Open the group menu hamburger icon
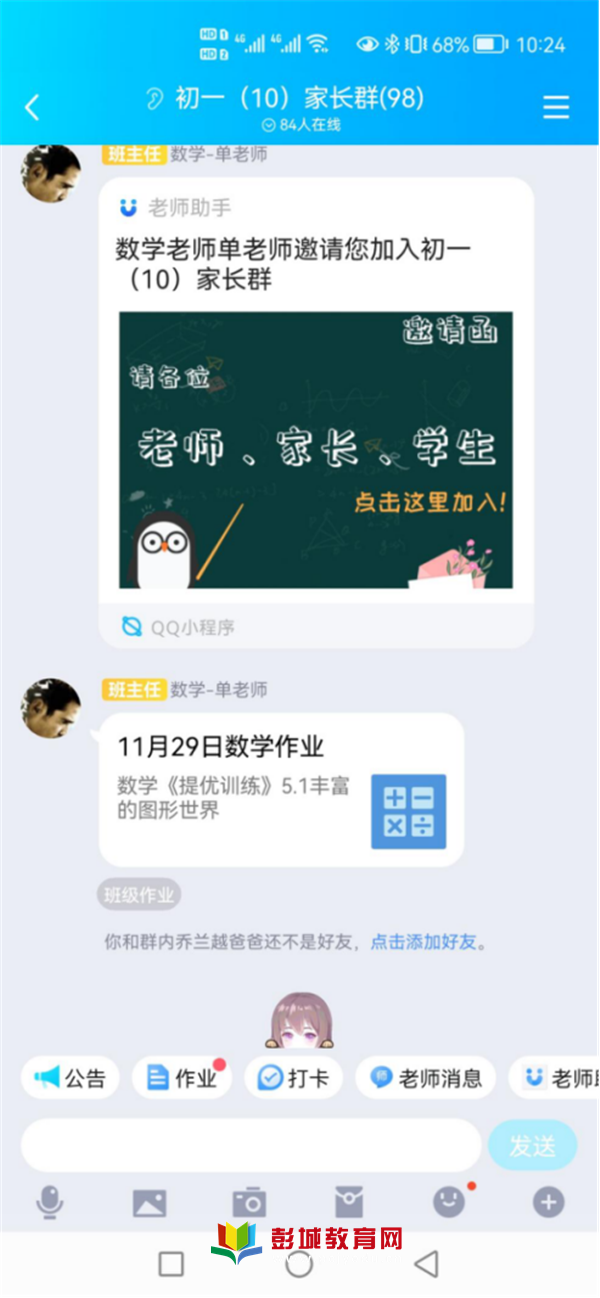The width and height of the screenshot is (600, 1298). (556, 107)
